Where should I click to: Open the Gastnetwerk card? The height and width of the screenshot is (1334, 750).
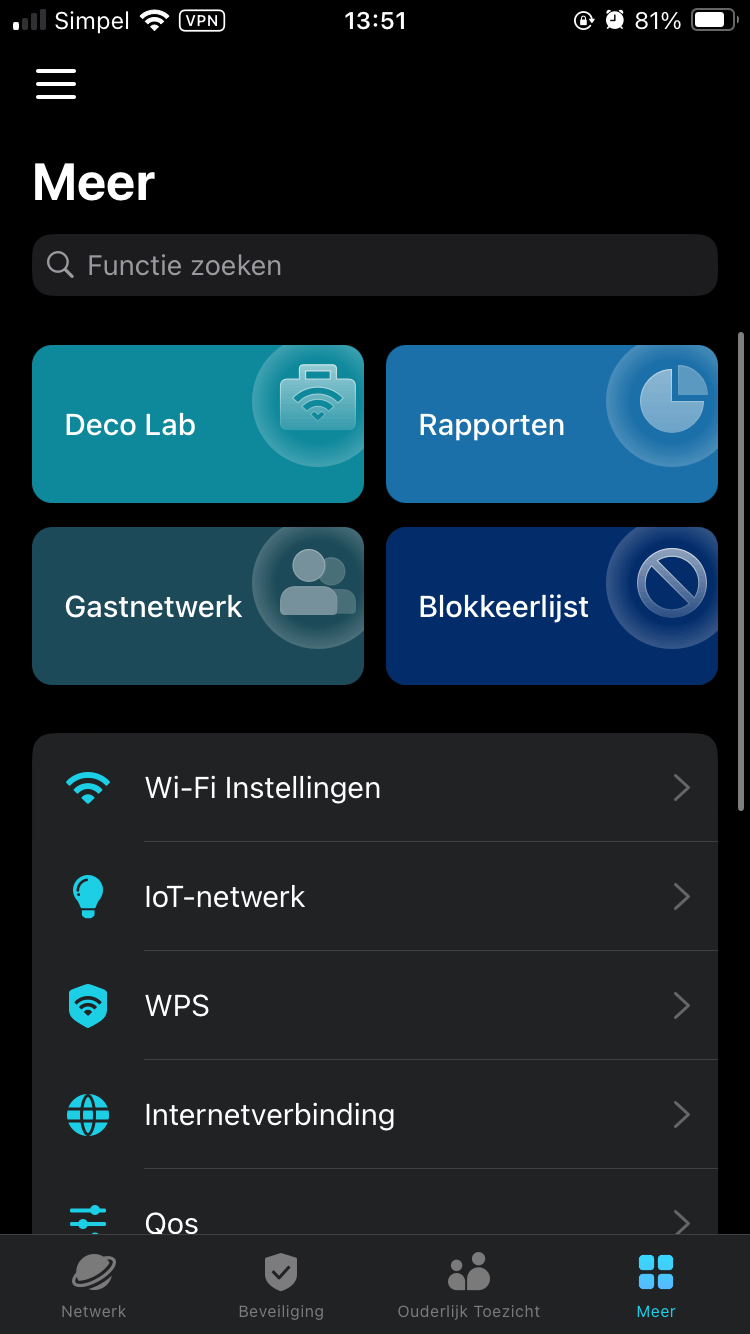[198, 606]
